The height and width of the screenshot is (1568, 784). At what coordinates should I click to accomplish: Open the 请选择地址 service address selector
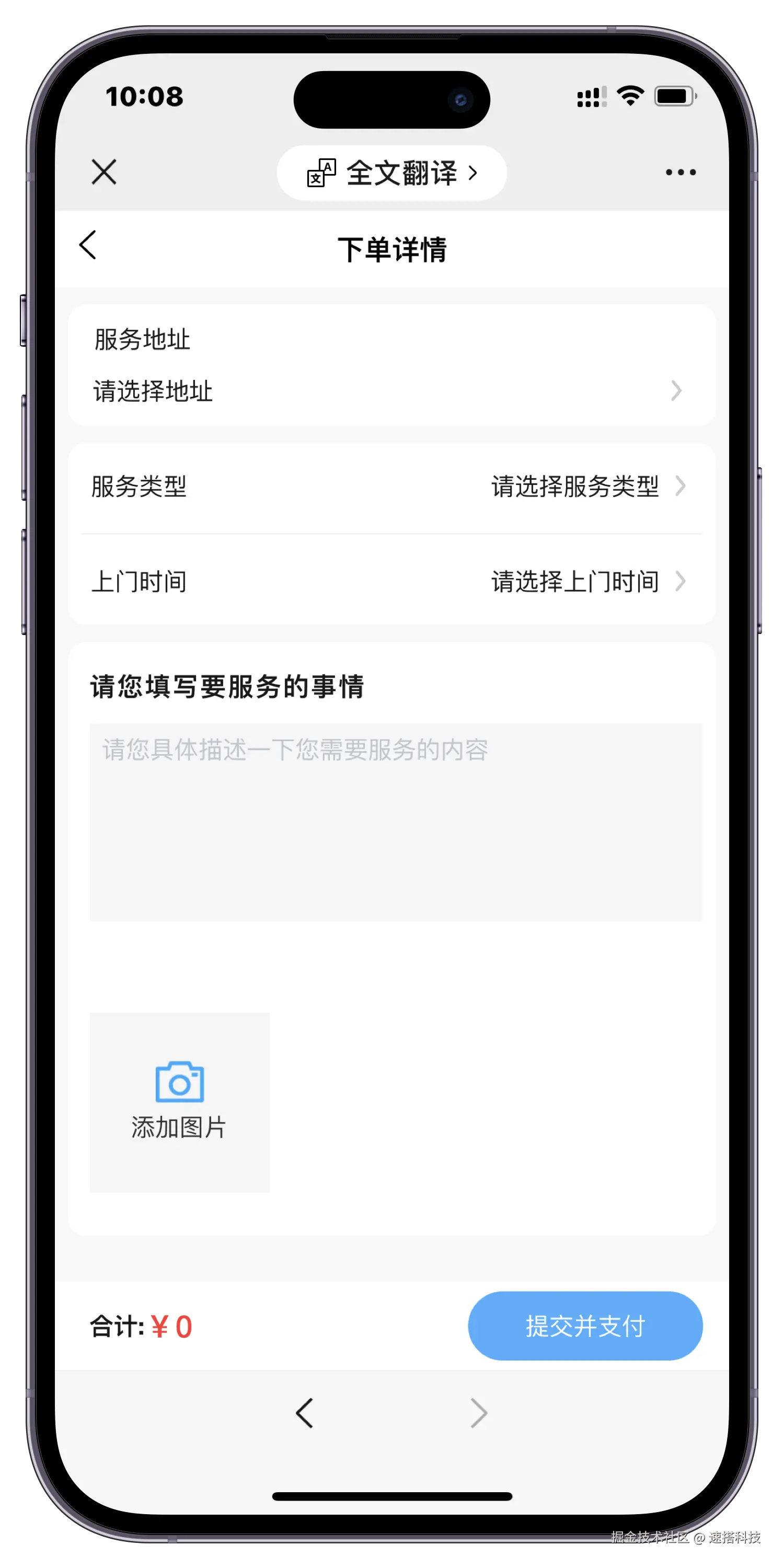pyautogui.click(x=389, y=391)
